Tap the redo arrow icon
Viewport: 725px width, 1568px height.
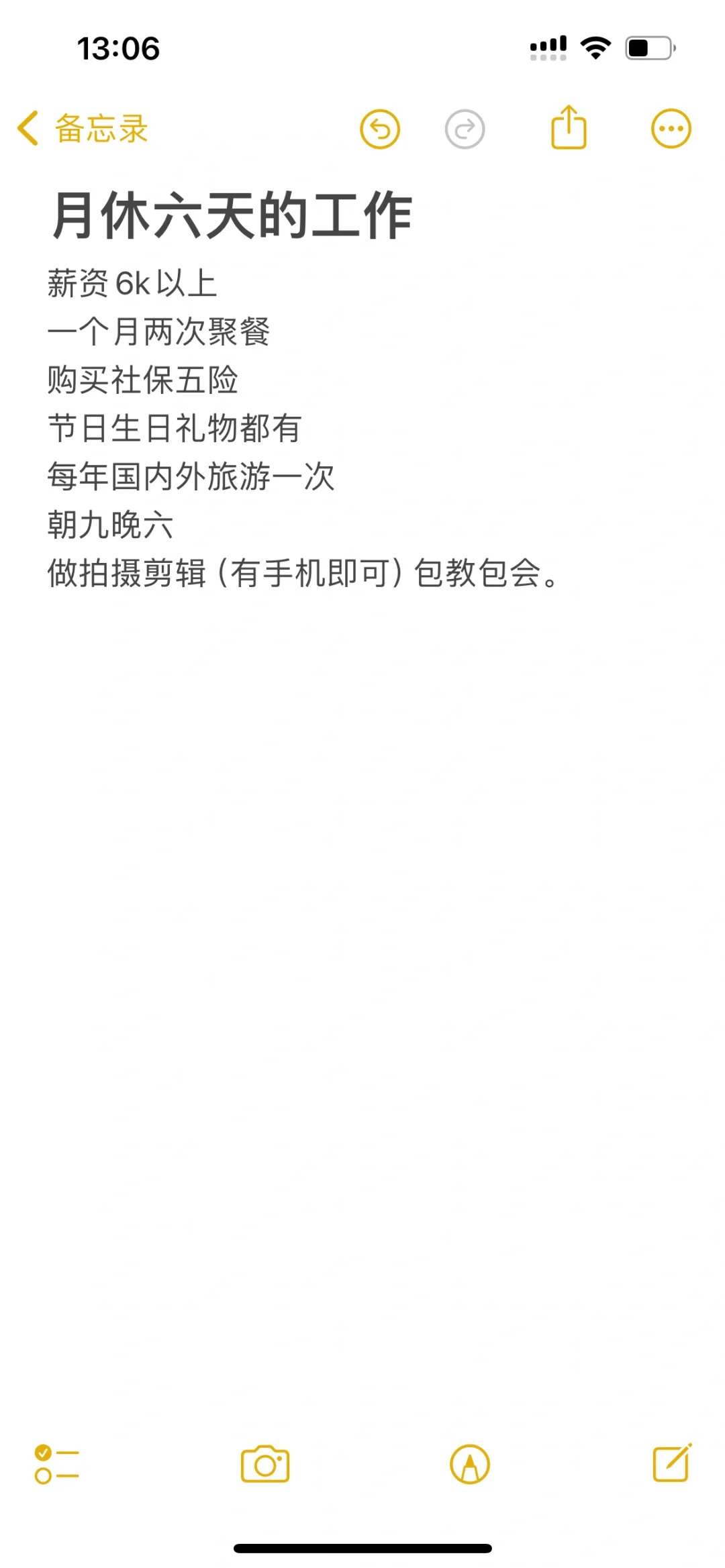tap(465, 129)
